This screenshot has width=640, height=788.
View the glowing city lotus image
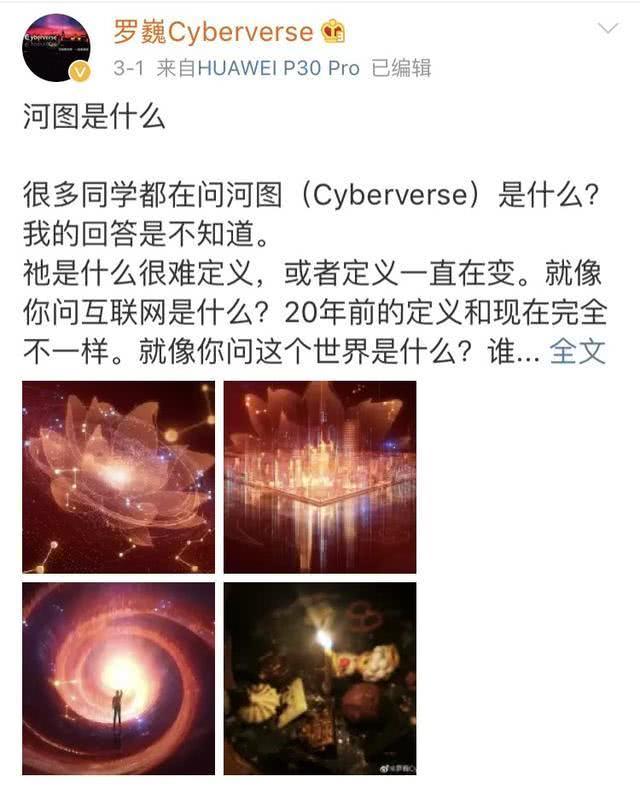click(x=320, y=476)
